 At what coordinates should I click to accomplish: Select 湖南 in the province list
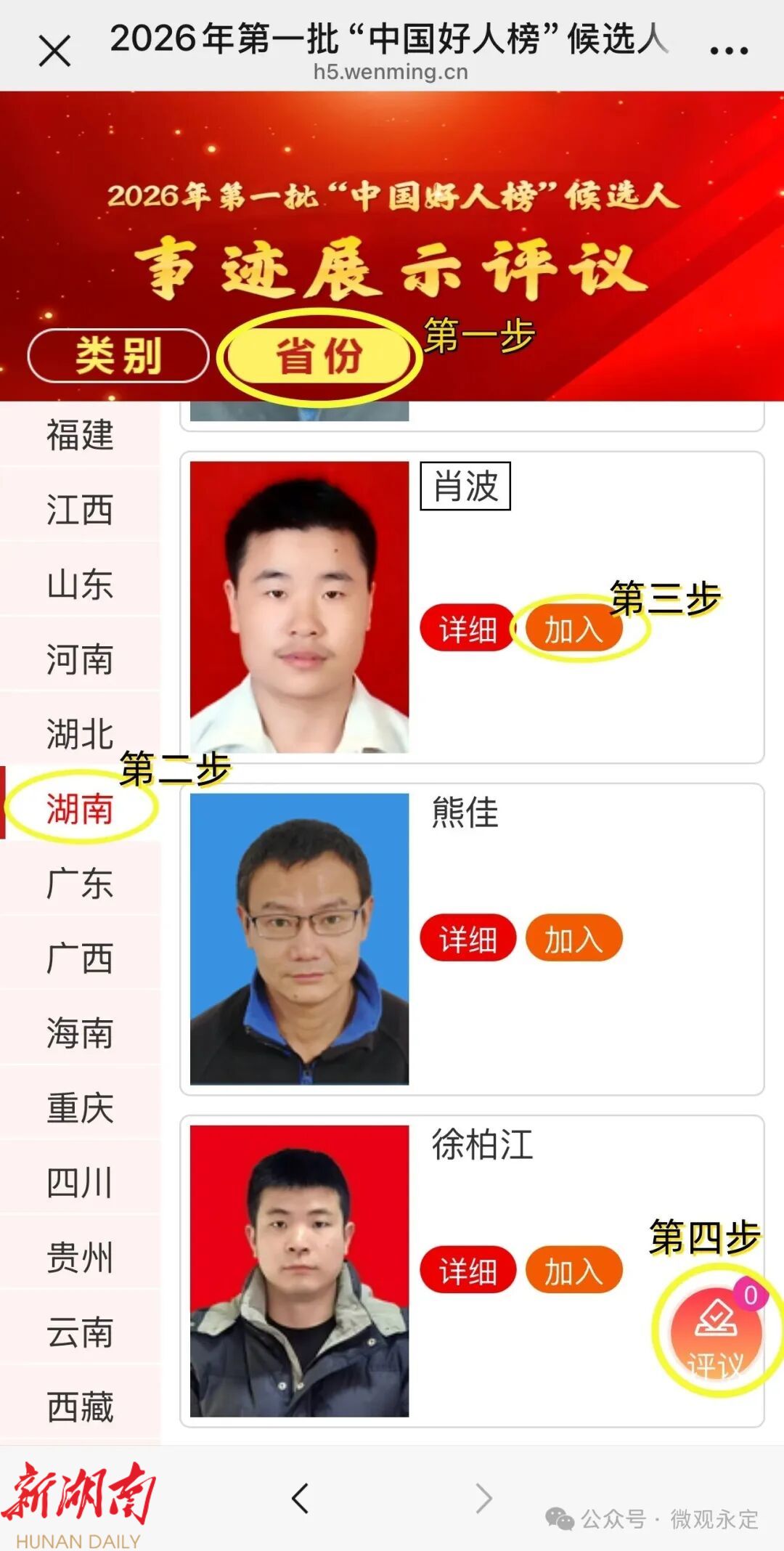click(80, 809)
